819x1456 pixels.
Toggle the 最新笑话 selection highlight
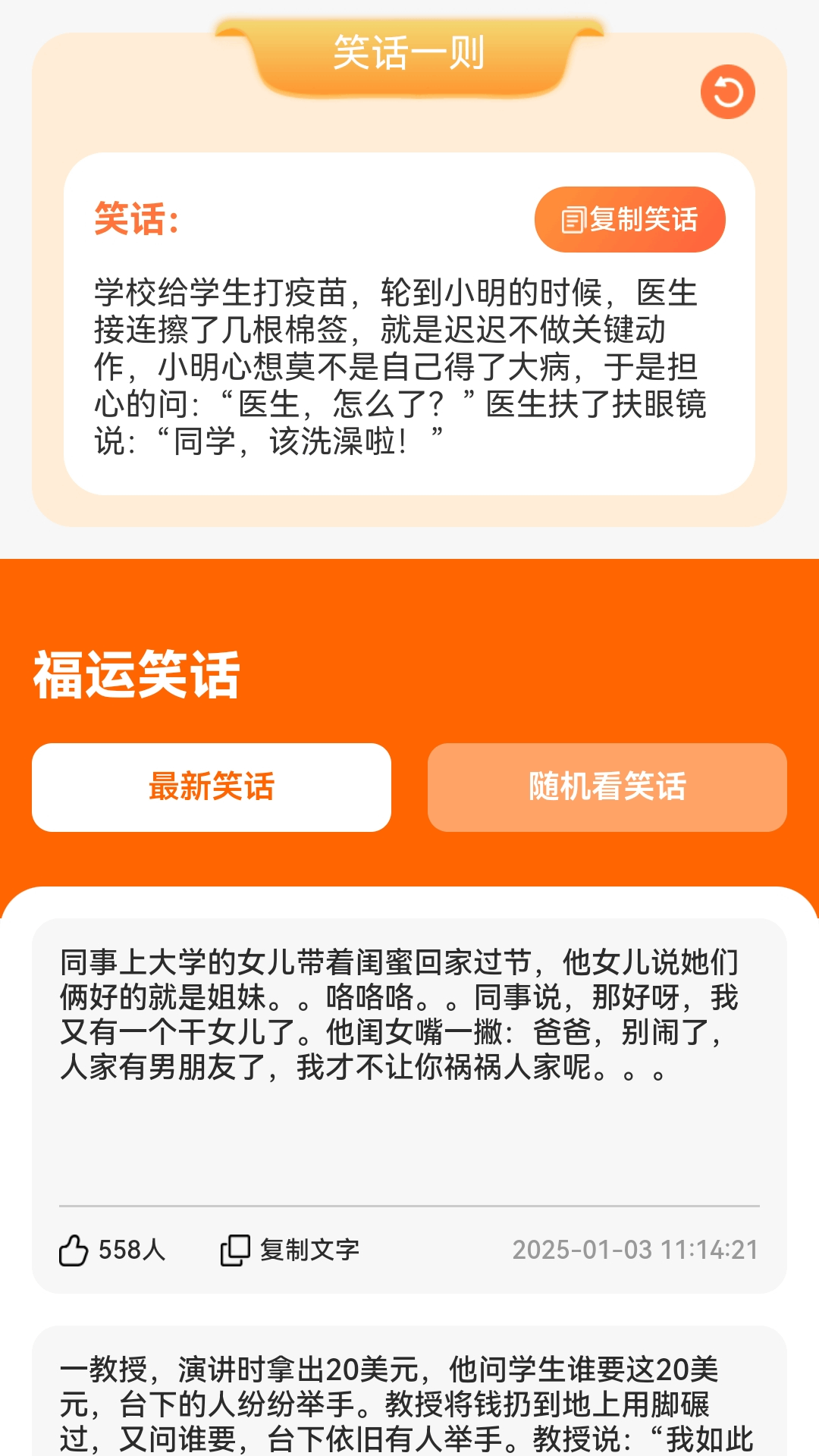[x=212, y=787]
